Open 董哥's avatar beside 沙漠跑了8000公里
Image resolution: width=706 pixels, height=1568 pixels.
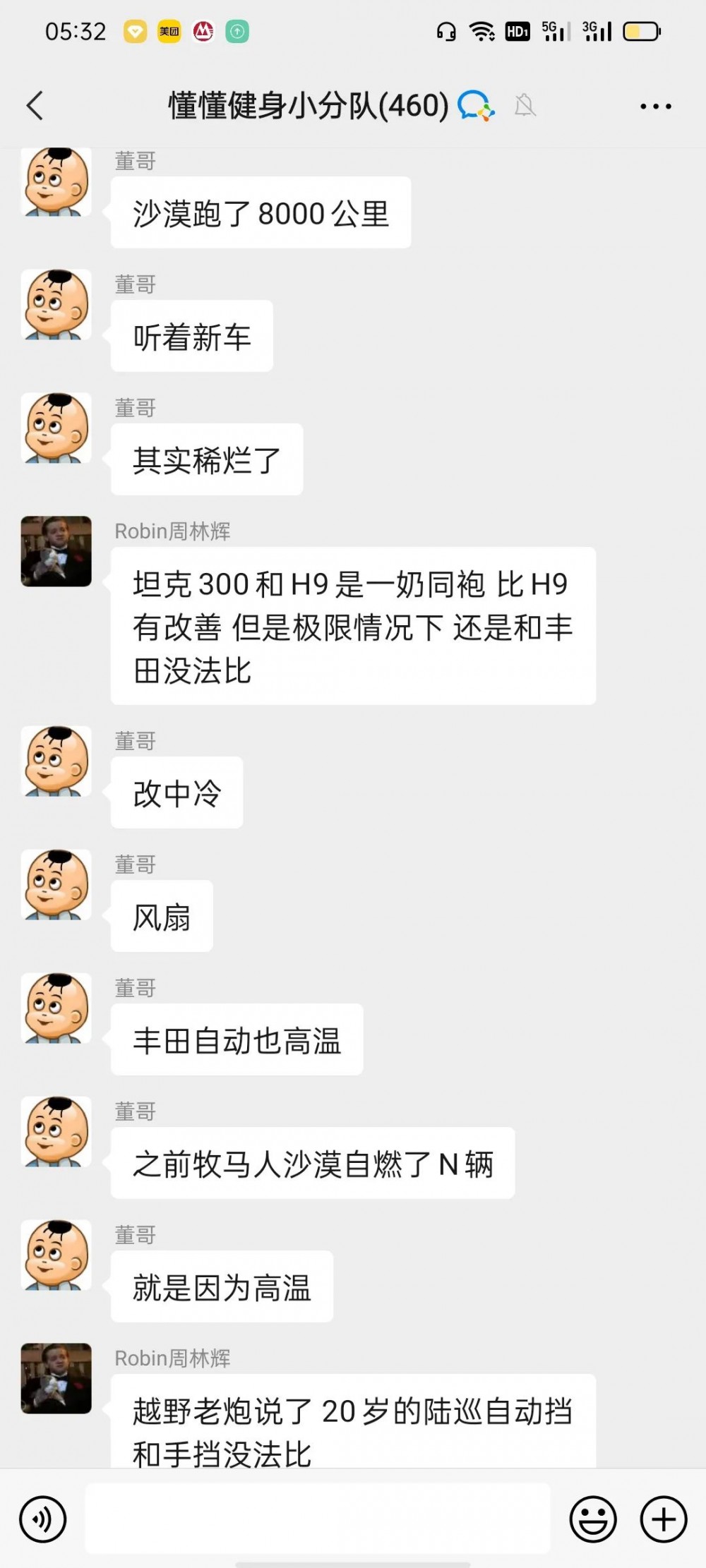[56, 182]
